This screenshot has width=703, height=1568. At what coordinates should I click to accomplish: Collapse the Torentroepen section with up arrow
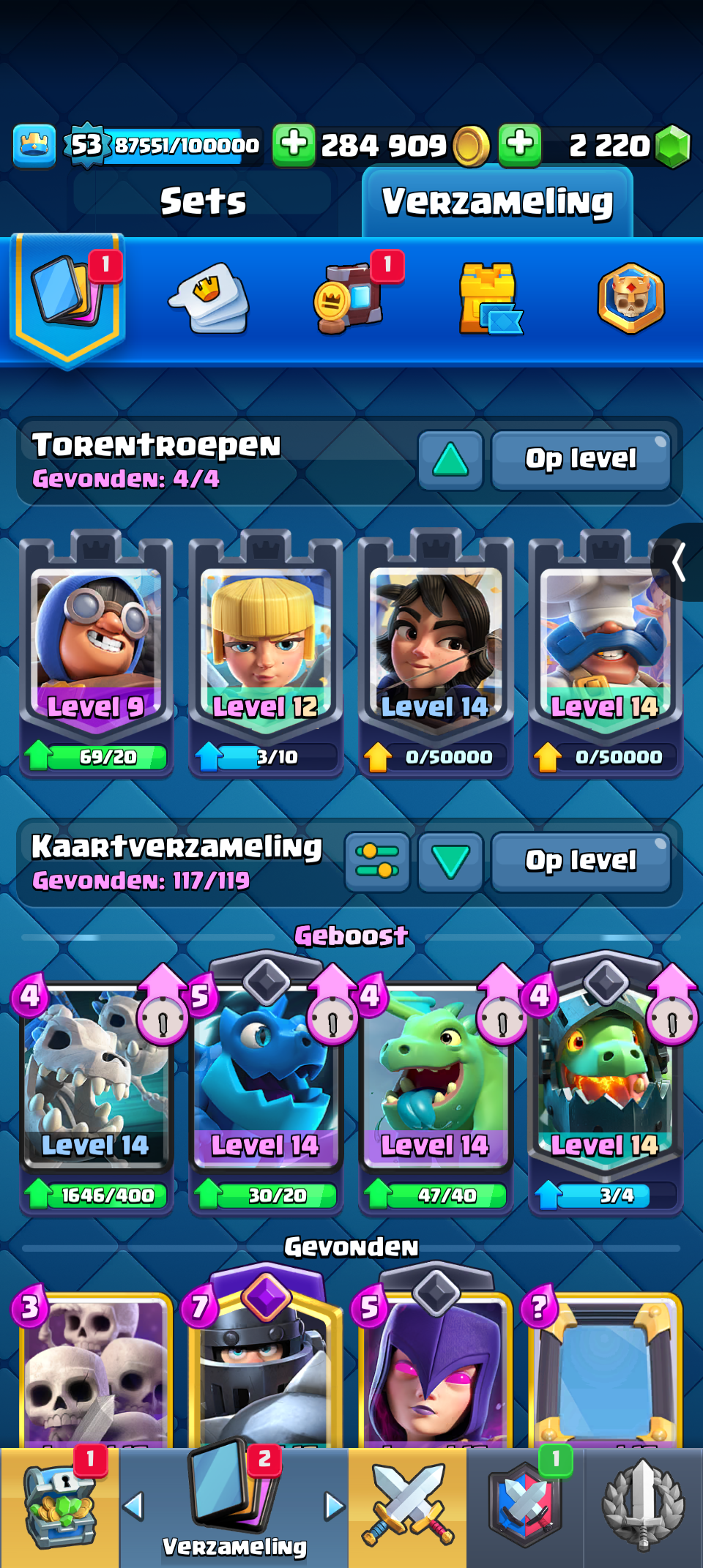450,460
